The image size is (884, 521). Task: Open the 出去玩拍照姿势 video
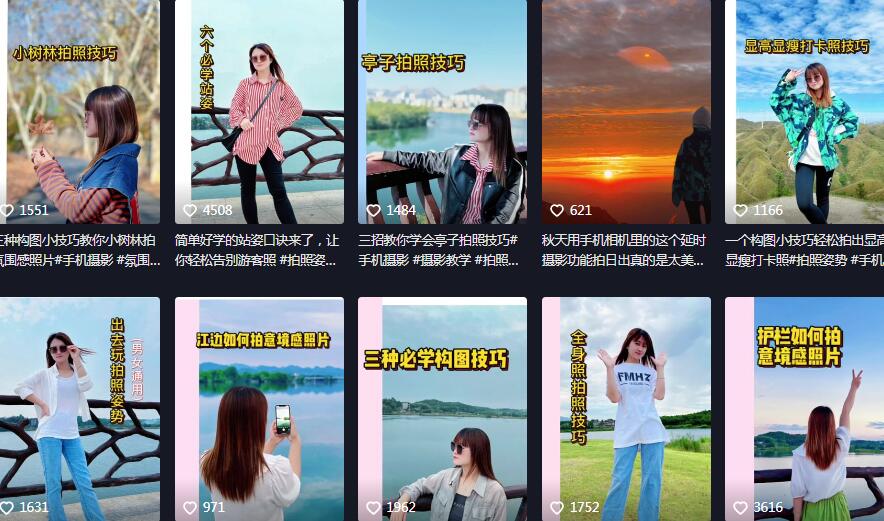pyautogui.click(x=78, y=409)
